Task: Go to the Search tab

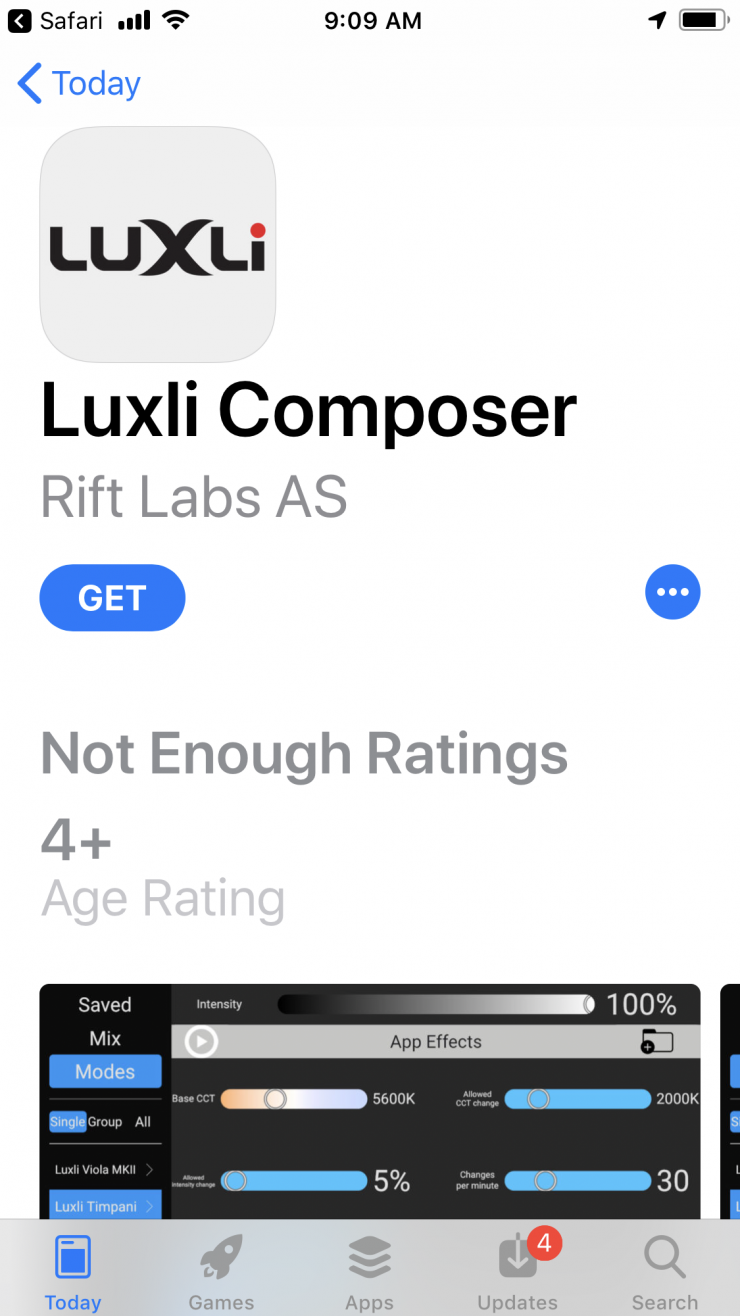Action: click(x=664, y=1272)
